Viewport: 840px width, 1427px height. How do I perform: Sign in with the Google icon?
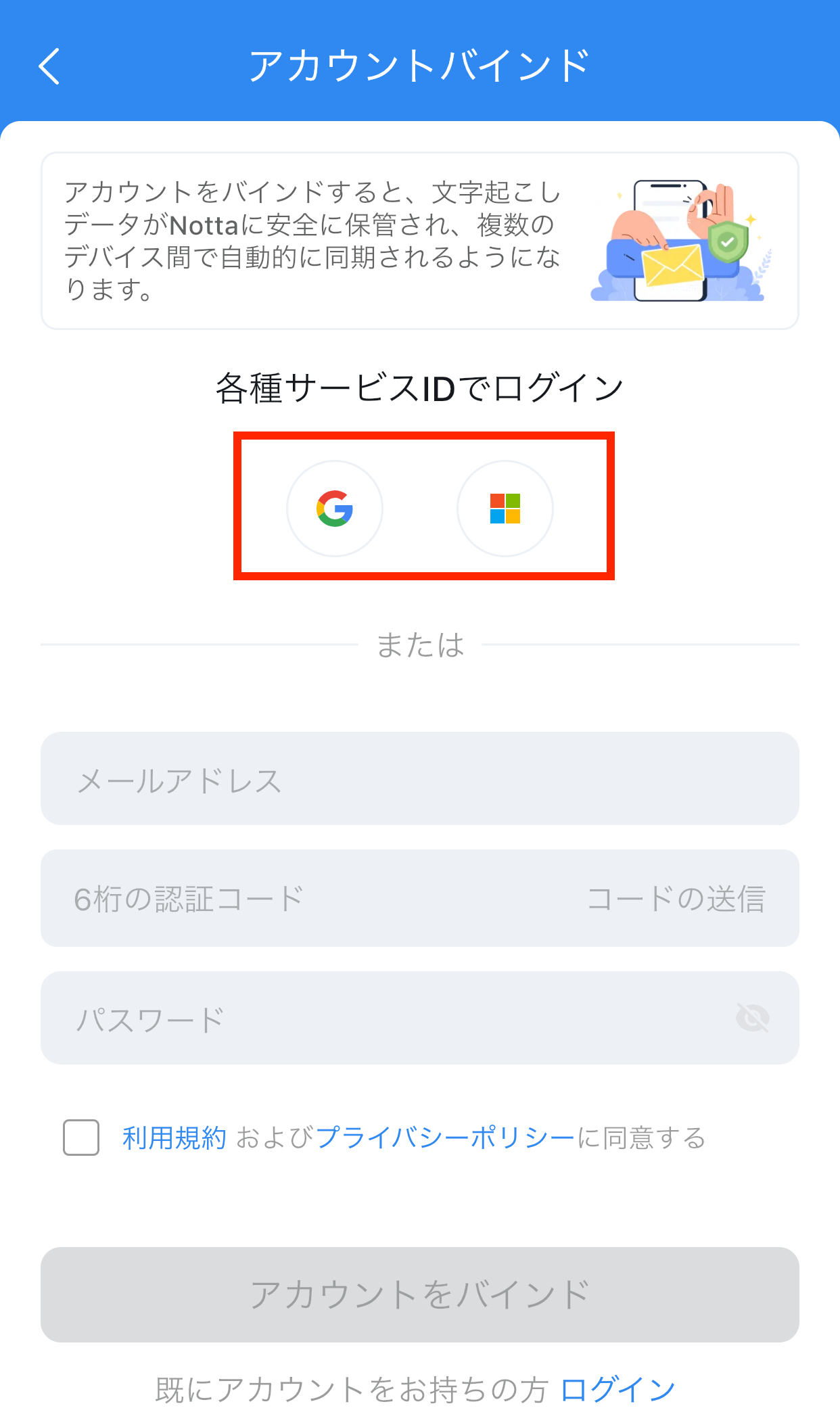pos(335,509)
